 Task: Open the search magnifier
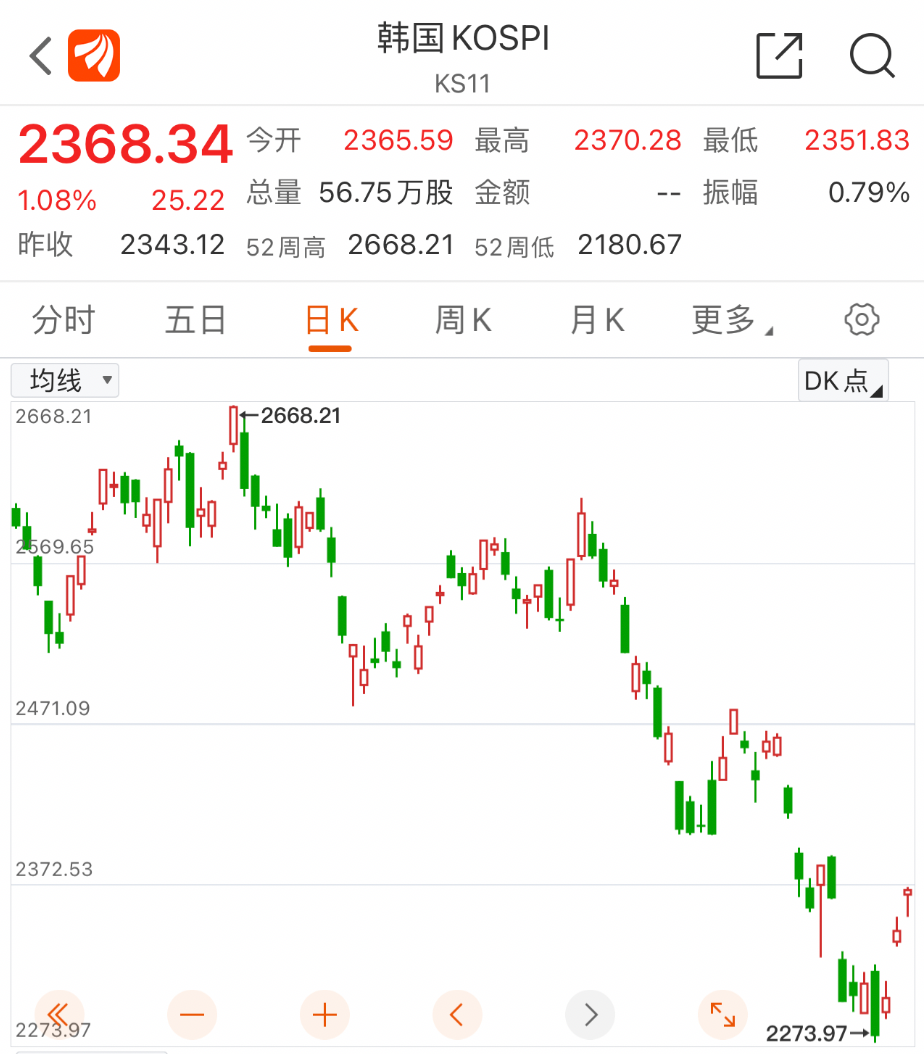(x=871, y=56)
